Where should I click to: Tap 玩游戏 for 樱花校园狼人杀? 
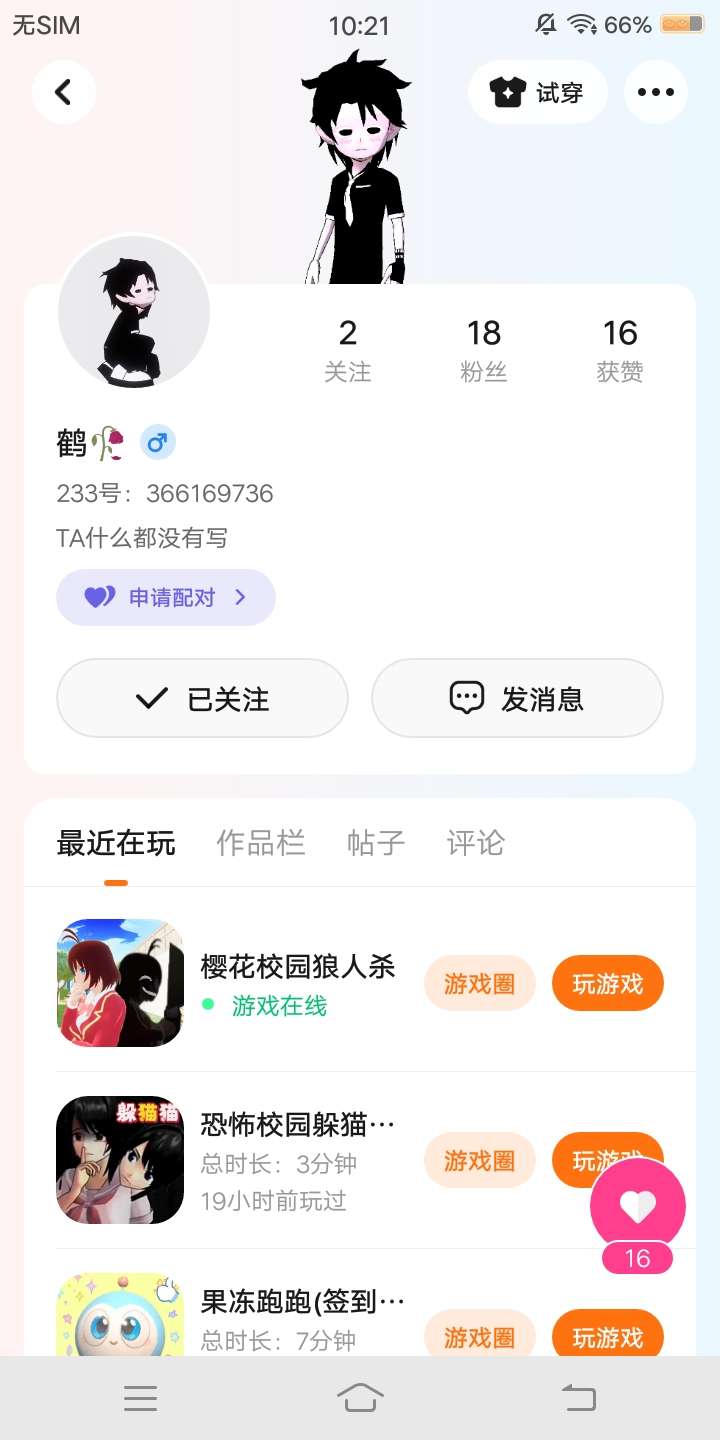607,984
